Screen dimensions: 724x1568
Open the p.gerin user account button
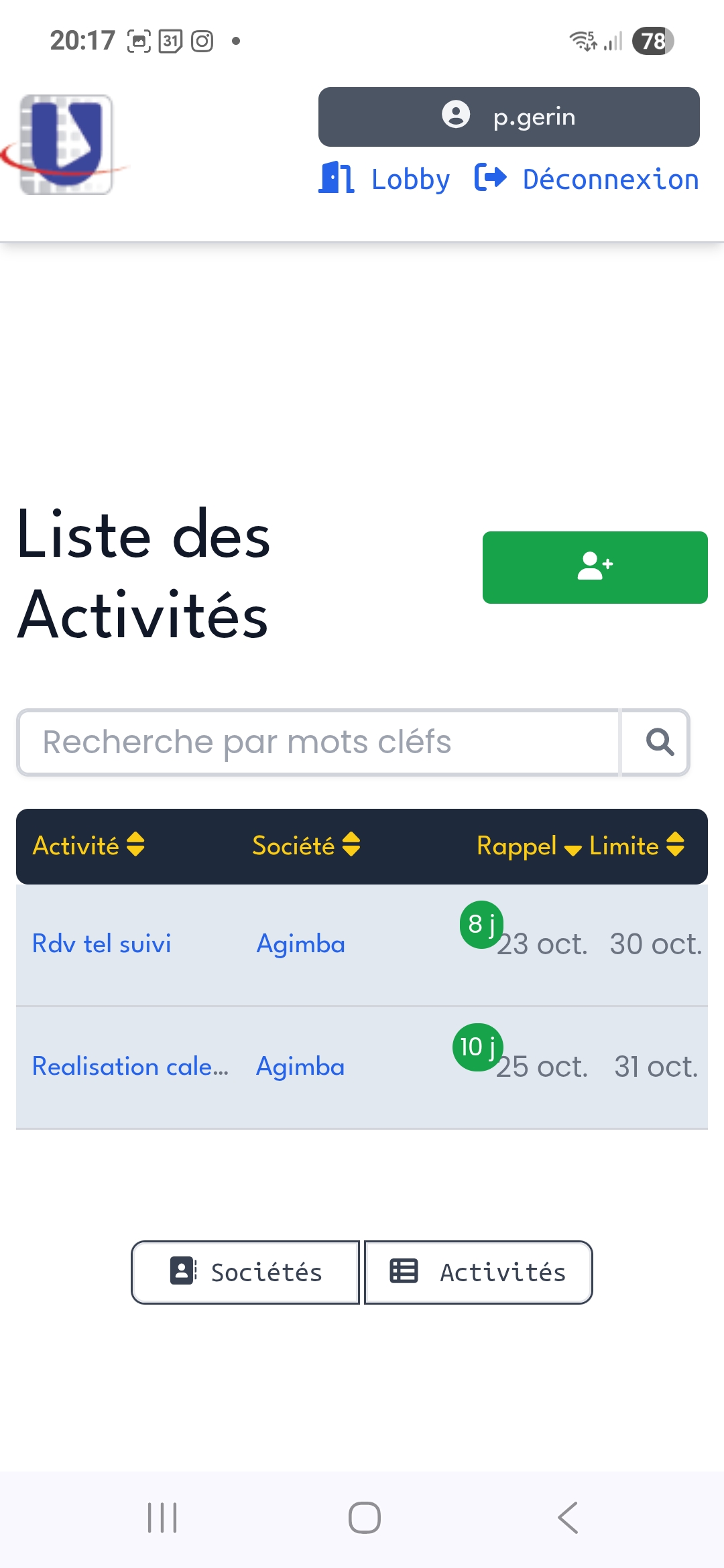point(509,117)
